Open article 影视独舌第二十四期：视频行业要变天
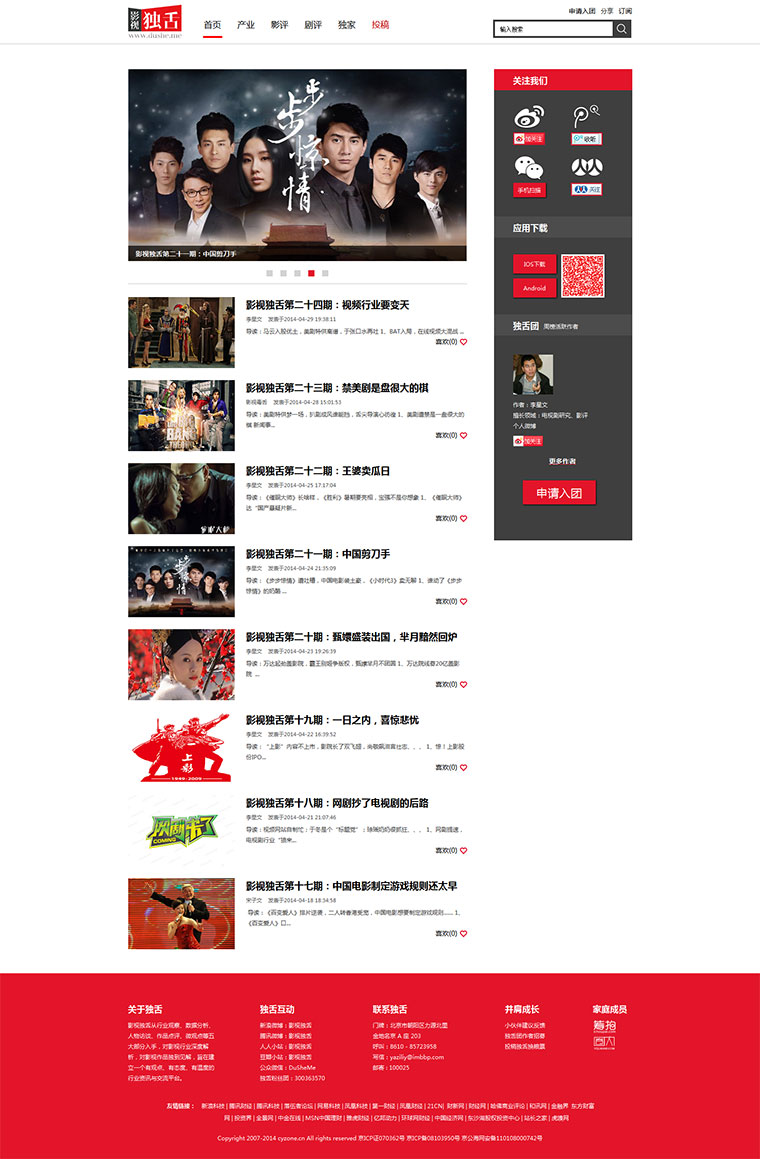 (327, 305)
